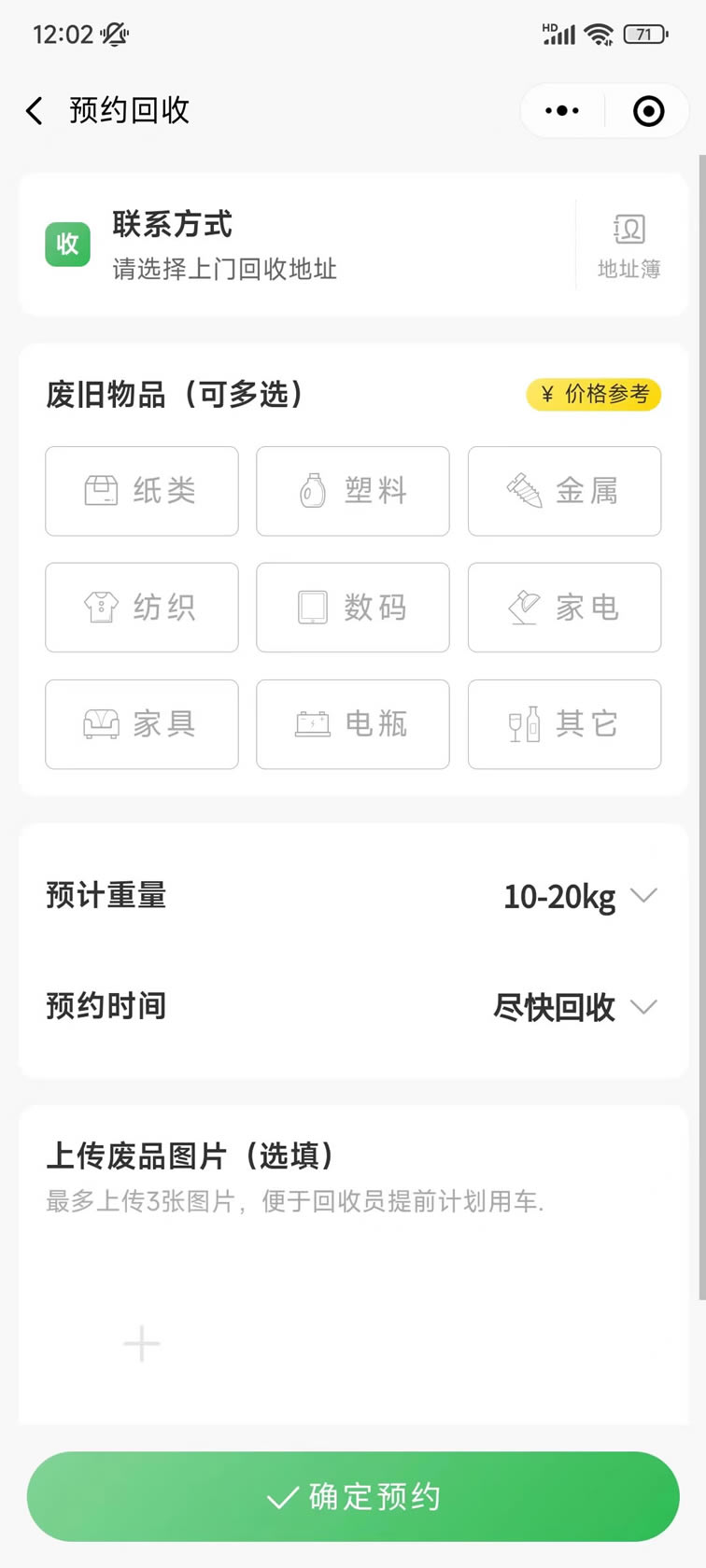Select the 家具 category

tap(142, 724)
